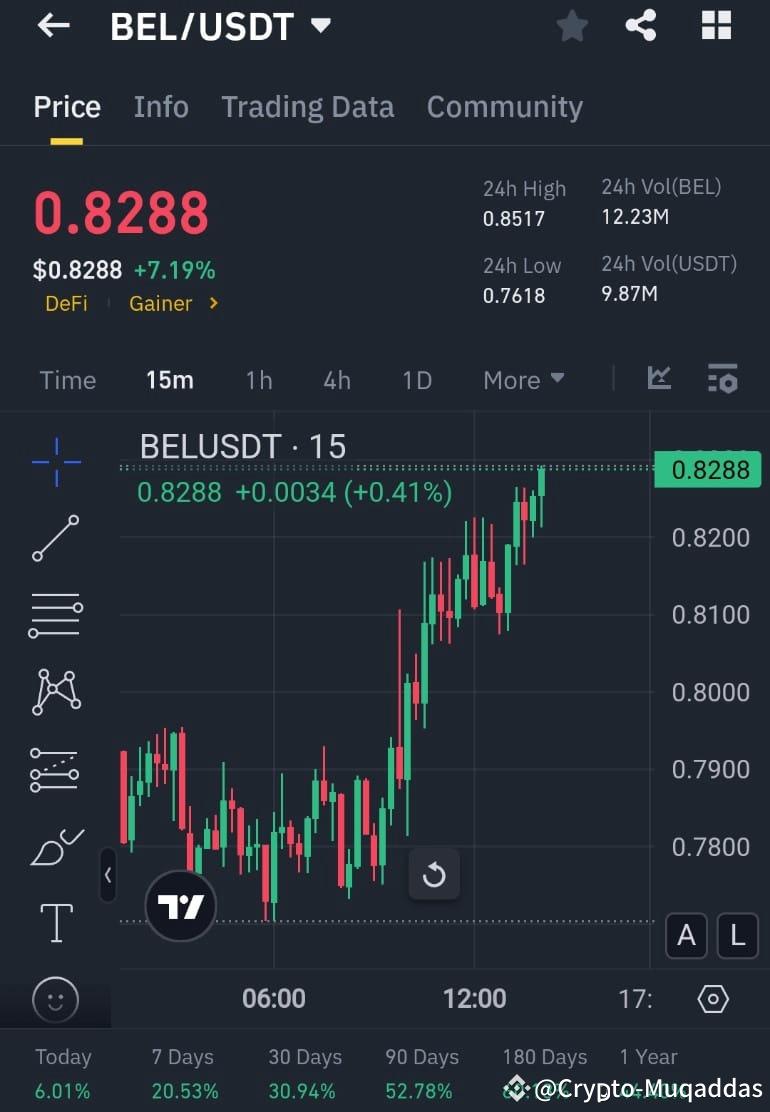
Task: Select the XABCD pattern tool
Action: point(55,691)
